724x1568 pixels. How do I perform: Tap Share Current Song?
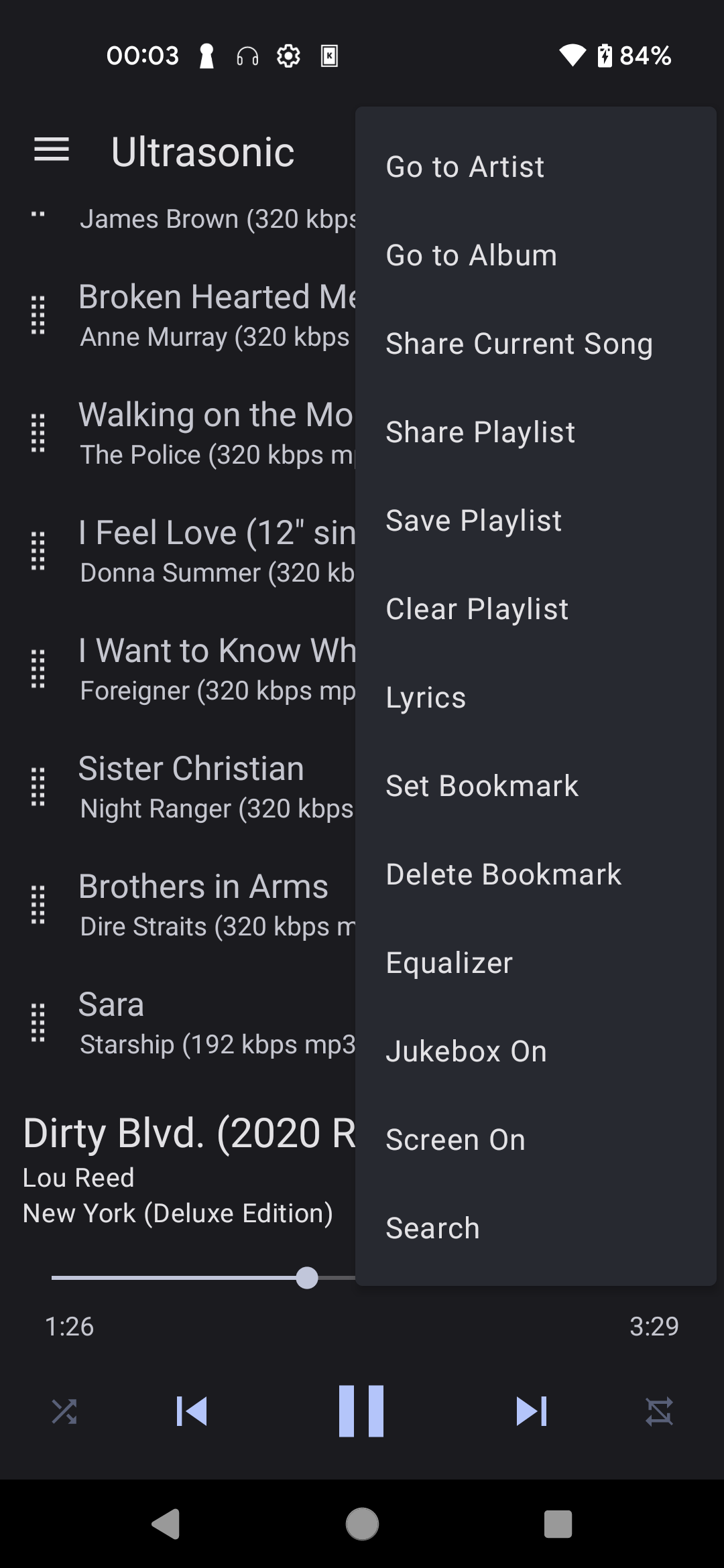coord(536,344)
